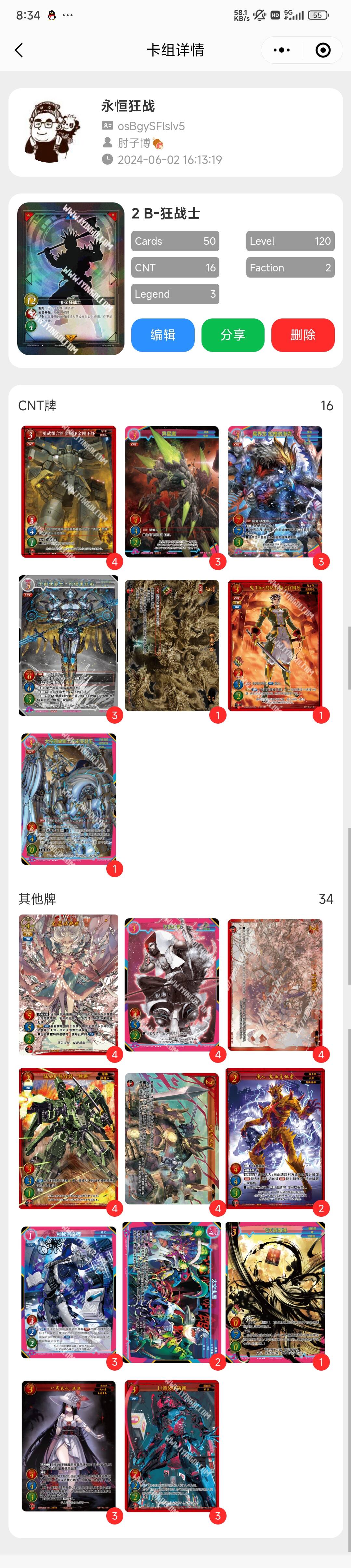View the green mecha card with gun
Screen dimensions: 351x1568
pyautogui.click(x=69, y=1138)
